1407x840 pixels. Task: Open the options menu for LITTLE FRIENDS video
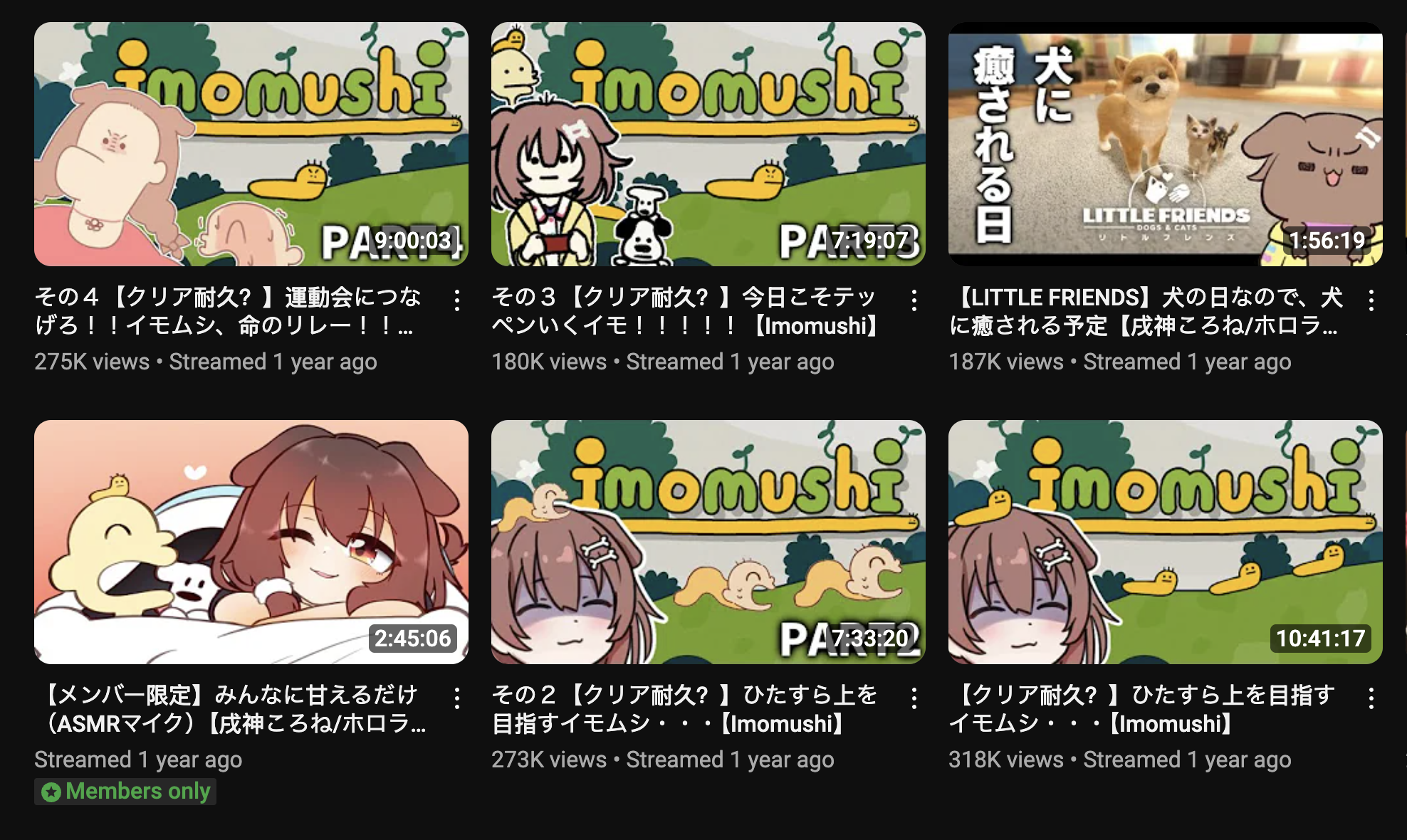click(1371, 300)
